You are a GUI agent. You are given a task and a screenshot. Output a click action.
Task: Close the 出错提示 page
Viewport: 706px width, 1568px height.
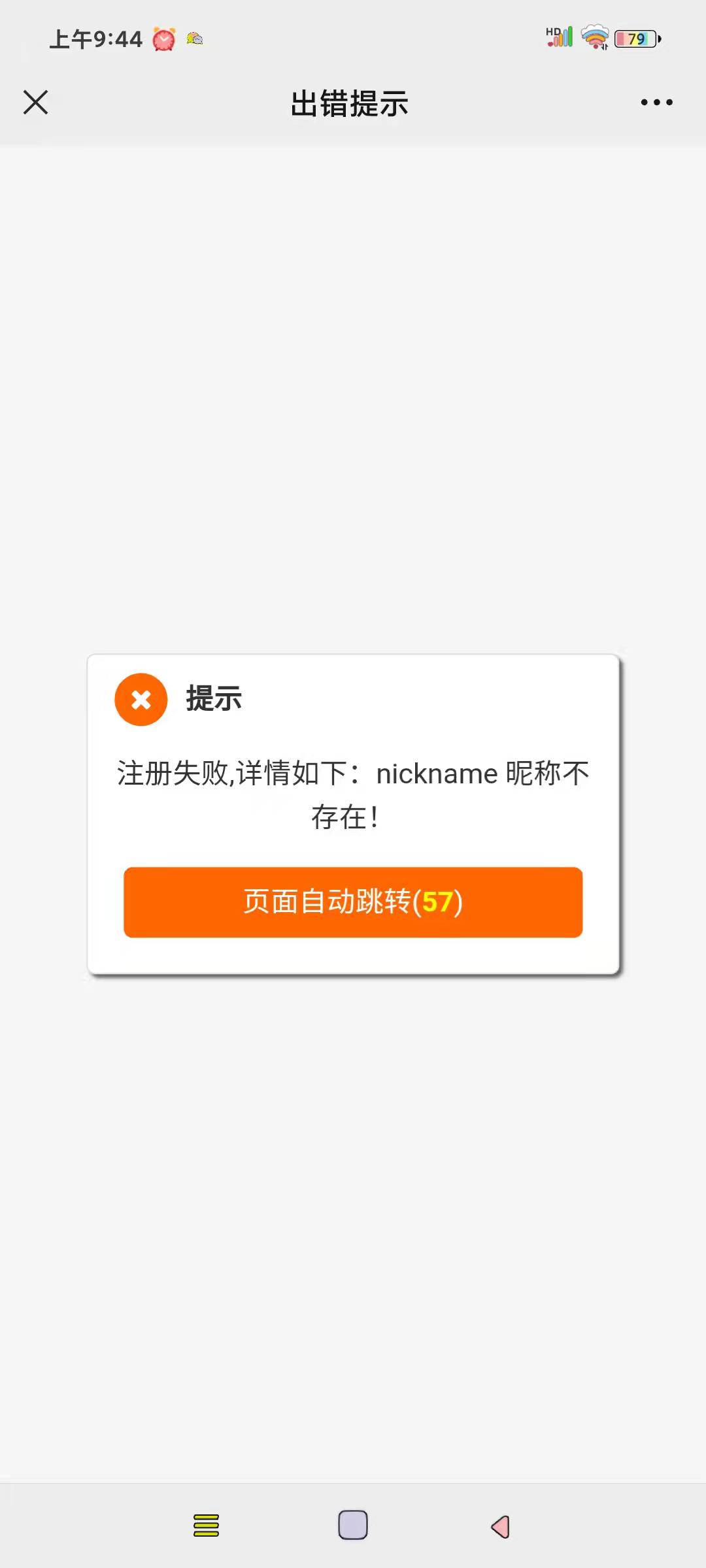click(x=36, y=103)
